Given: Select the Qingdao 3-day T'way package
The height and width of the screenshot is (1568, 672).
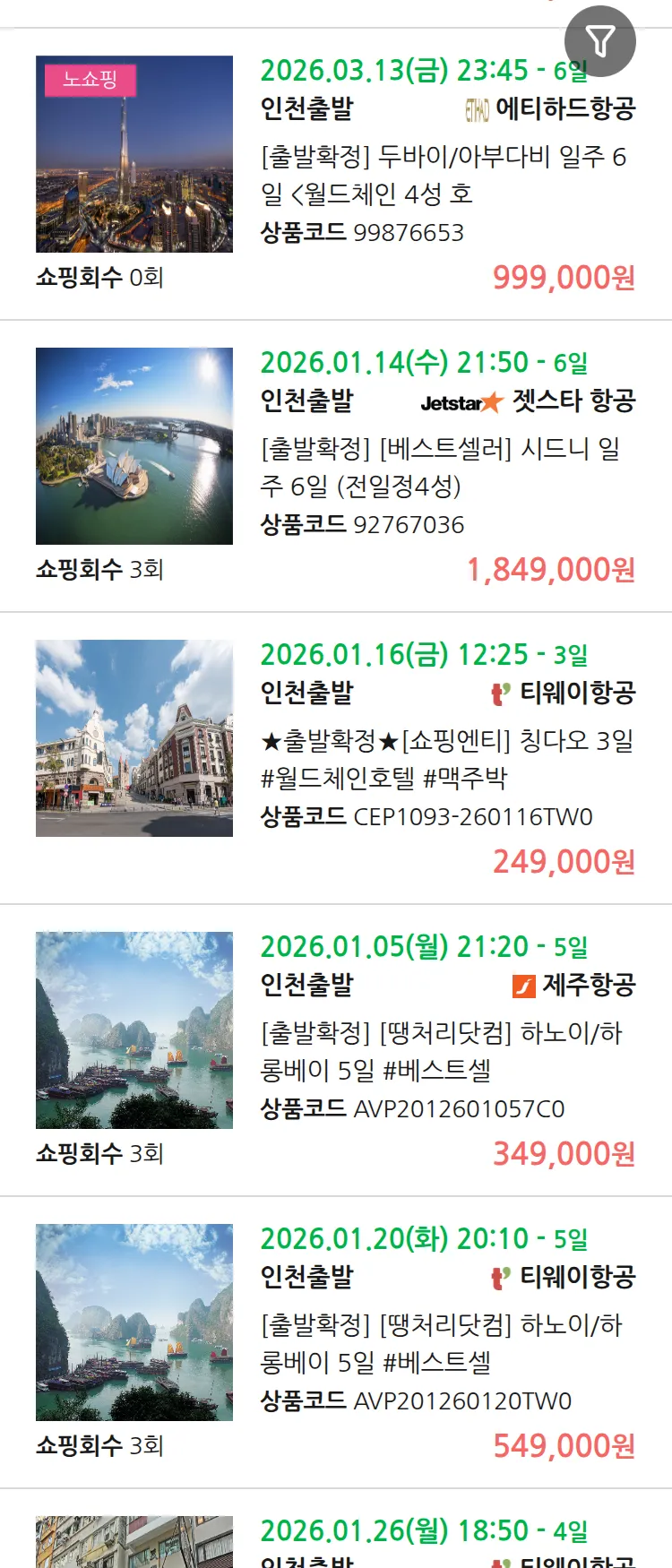Looking at the screenshot, I should (446, 759).
